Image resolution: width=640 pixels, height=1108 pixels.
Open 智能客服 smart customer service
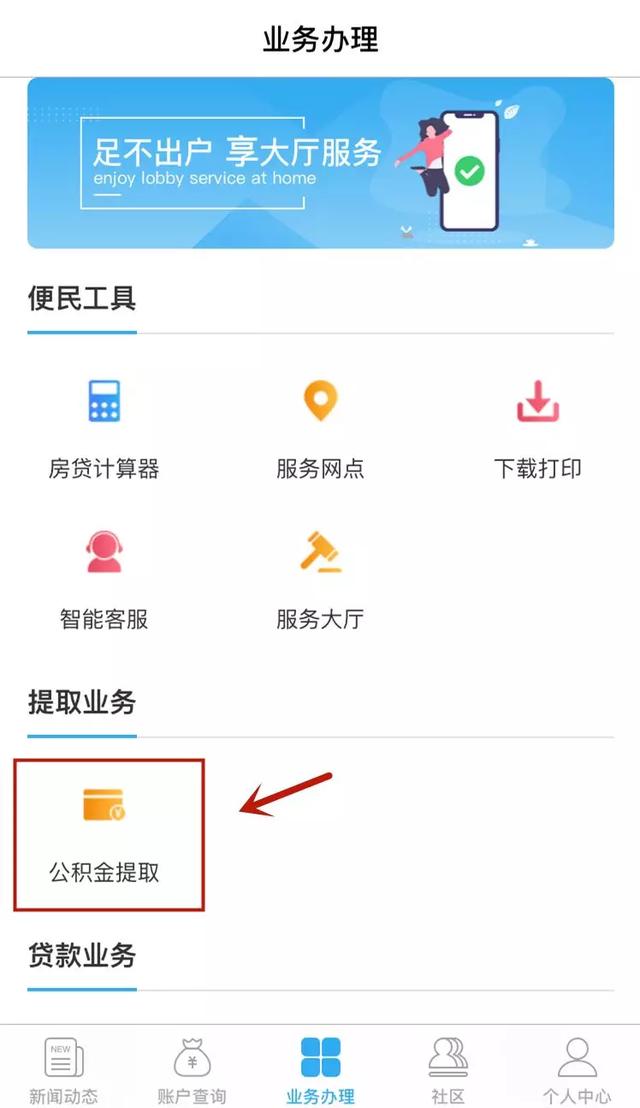pos(103,578)
